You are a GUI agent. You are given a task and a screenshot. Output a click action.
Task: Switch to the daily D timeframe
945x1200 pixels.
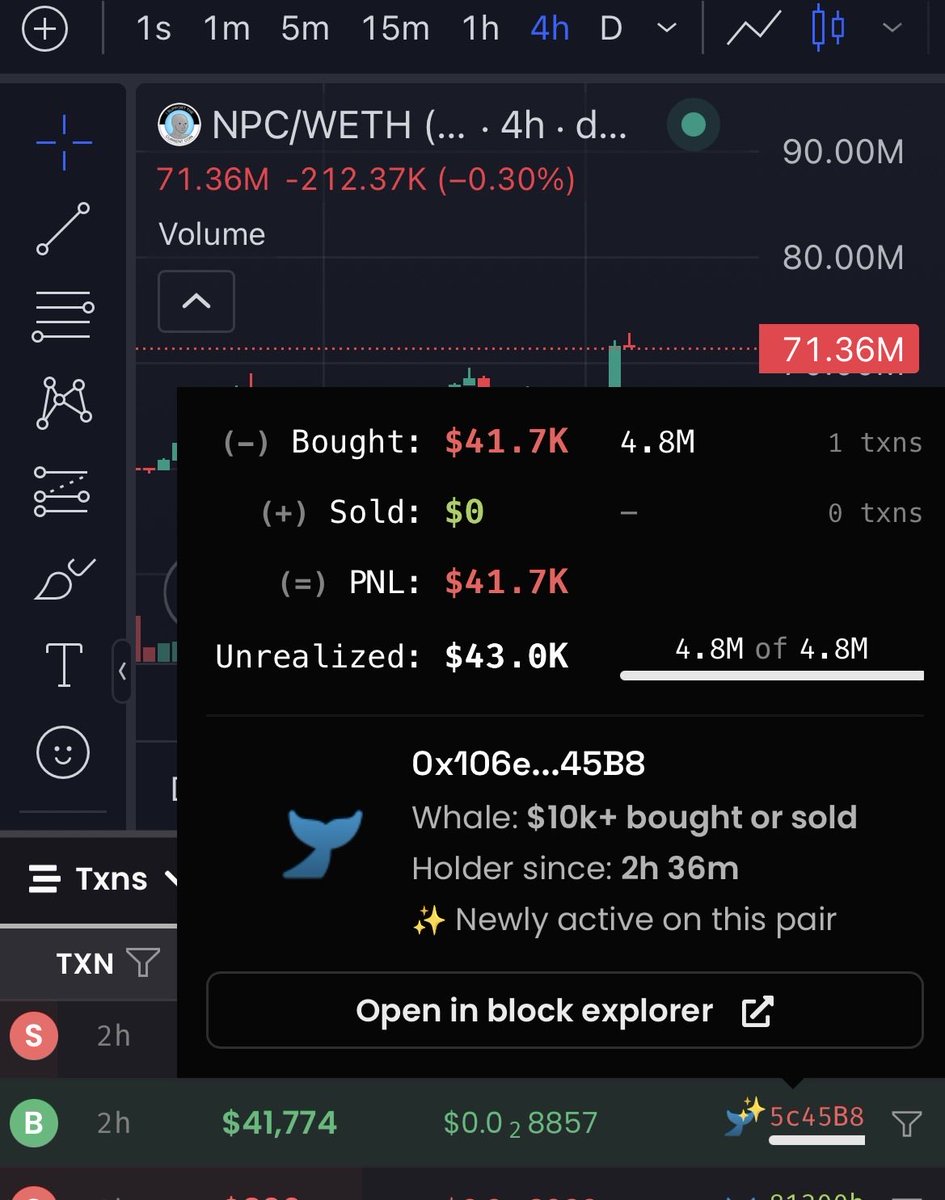(x=611, y=29)
